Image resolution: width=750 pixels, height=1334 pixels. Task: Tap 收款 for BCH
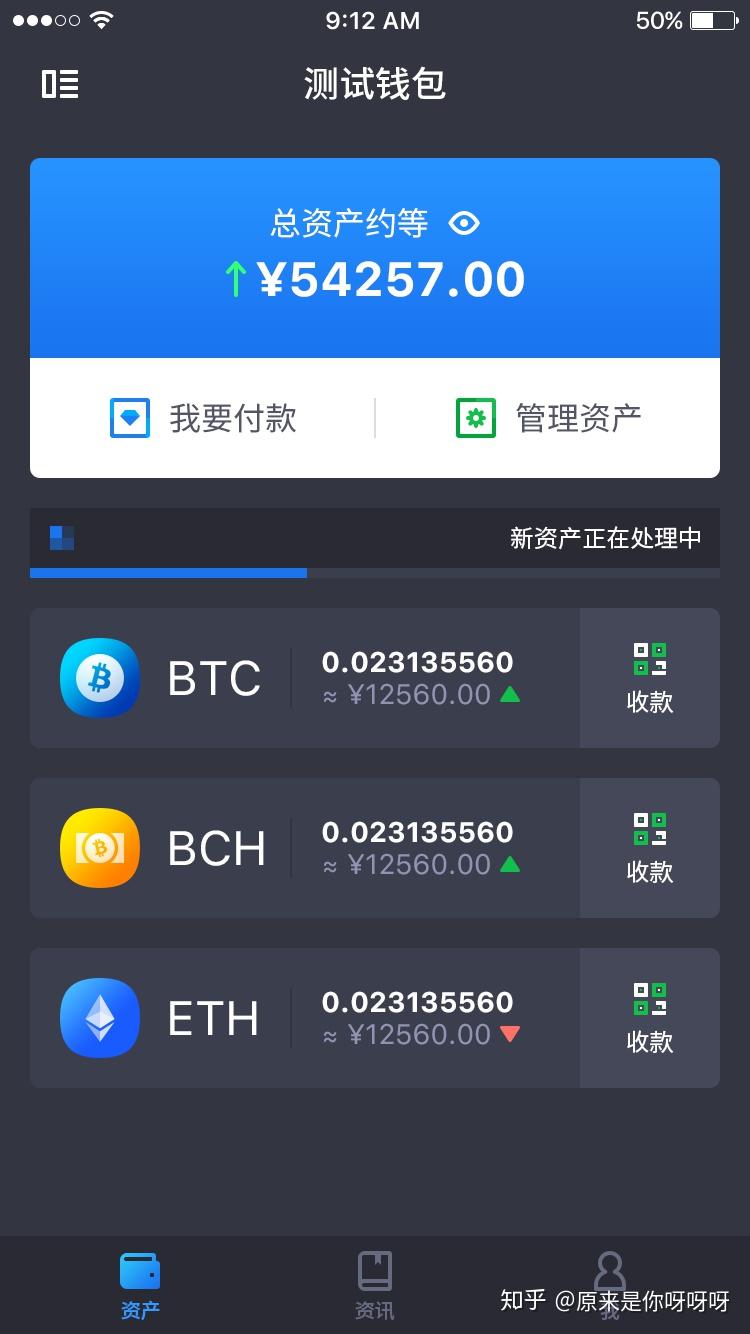pyautogui.click(x=649, y=848)
